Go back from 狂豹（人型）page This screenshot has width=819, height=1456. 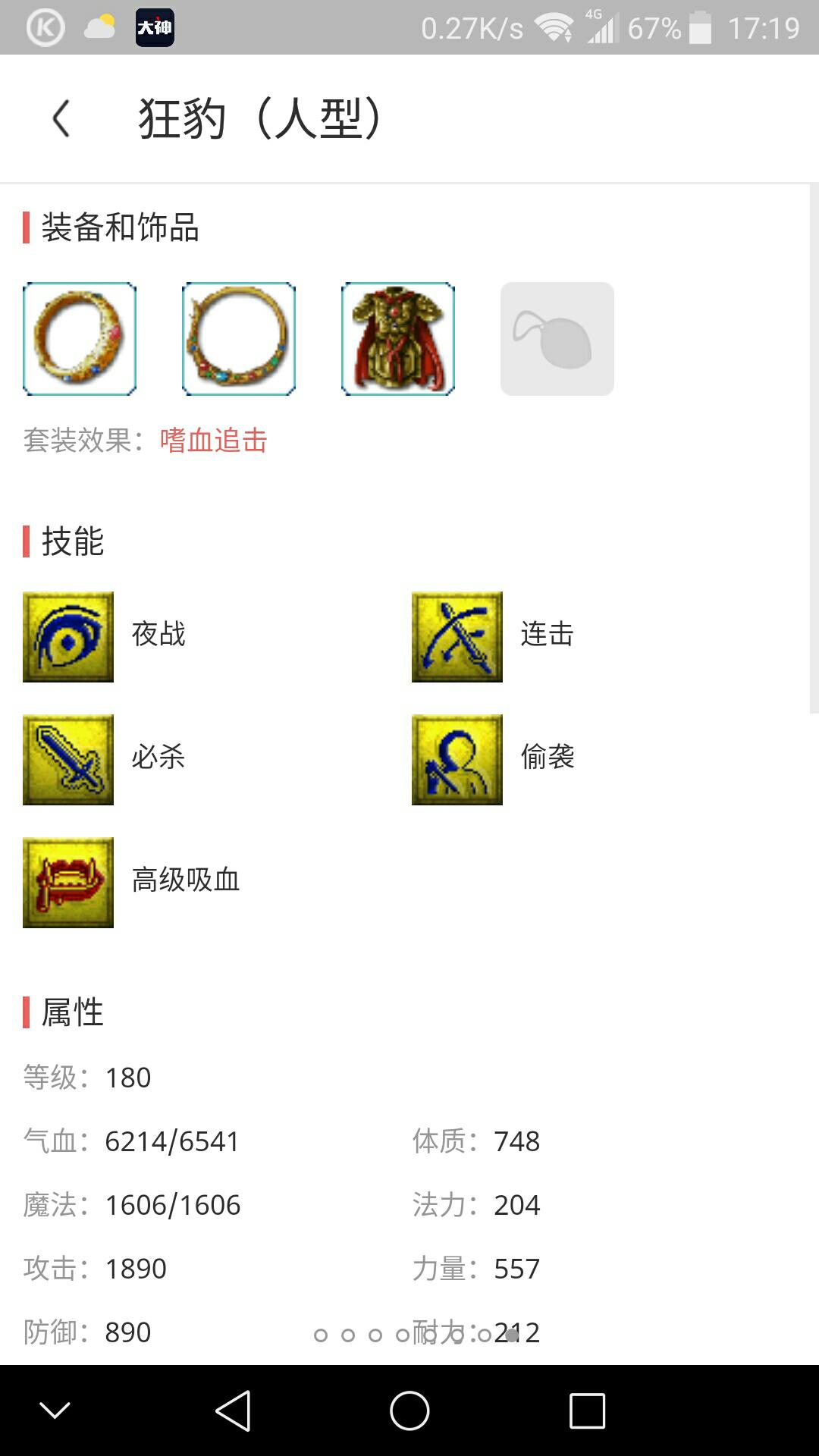click(x=61, y=119)
